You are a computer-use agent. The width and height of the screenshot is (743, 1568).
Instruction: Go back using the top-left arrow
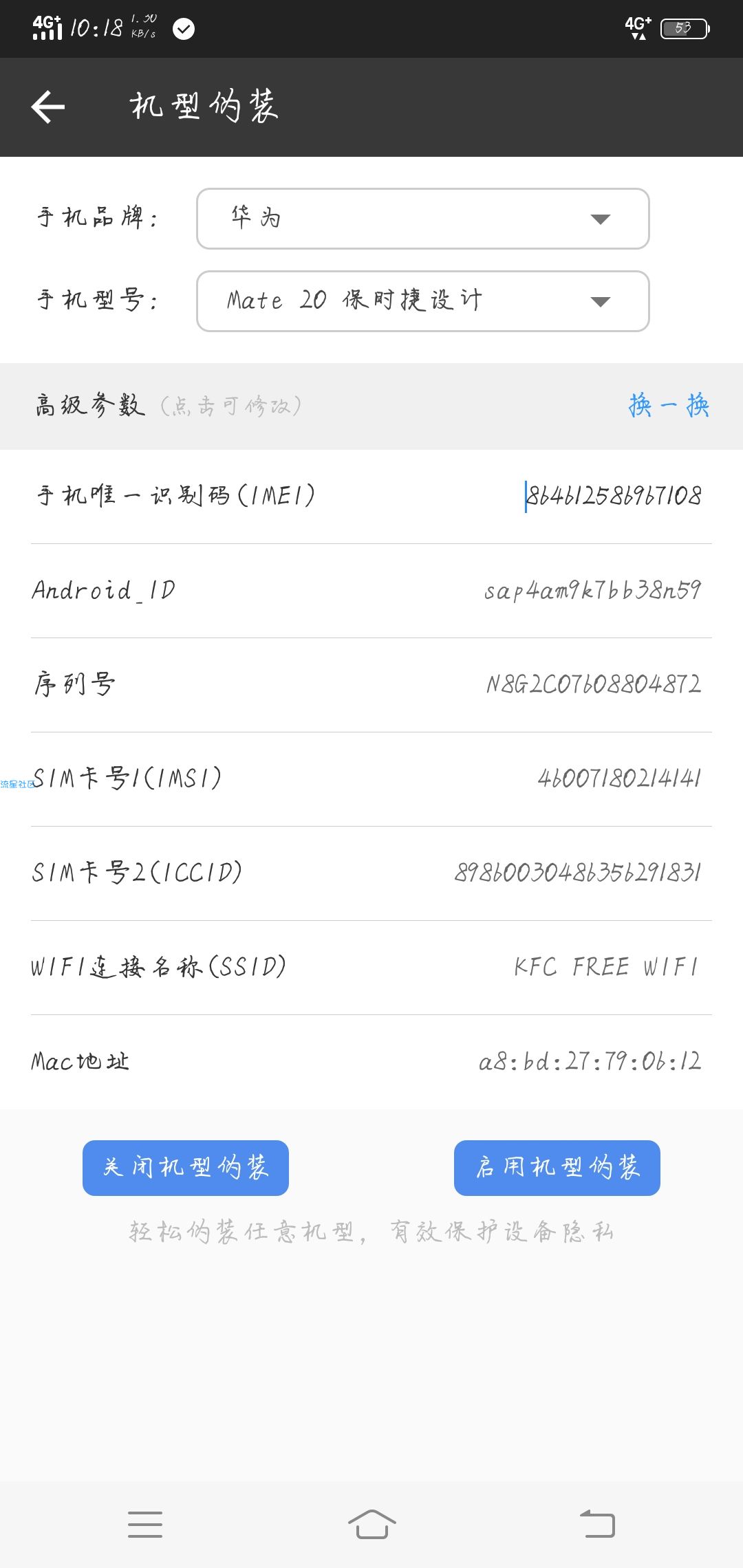pos(48,107)
